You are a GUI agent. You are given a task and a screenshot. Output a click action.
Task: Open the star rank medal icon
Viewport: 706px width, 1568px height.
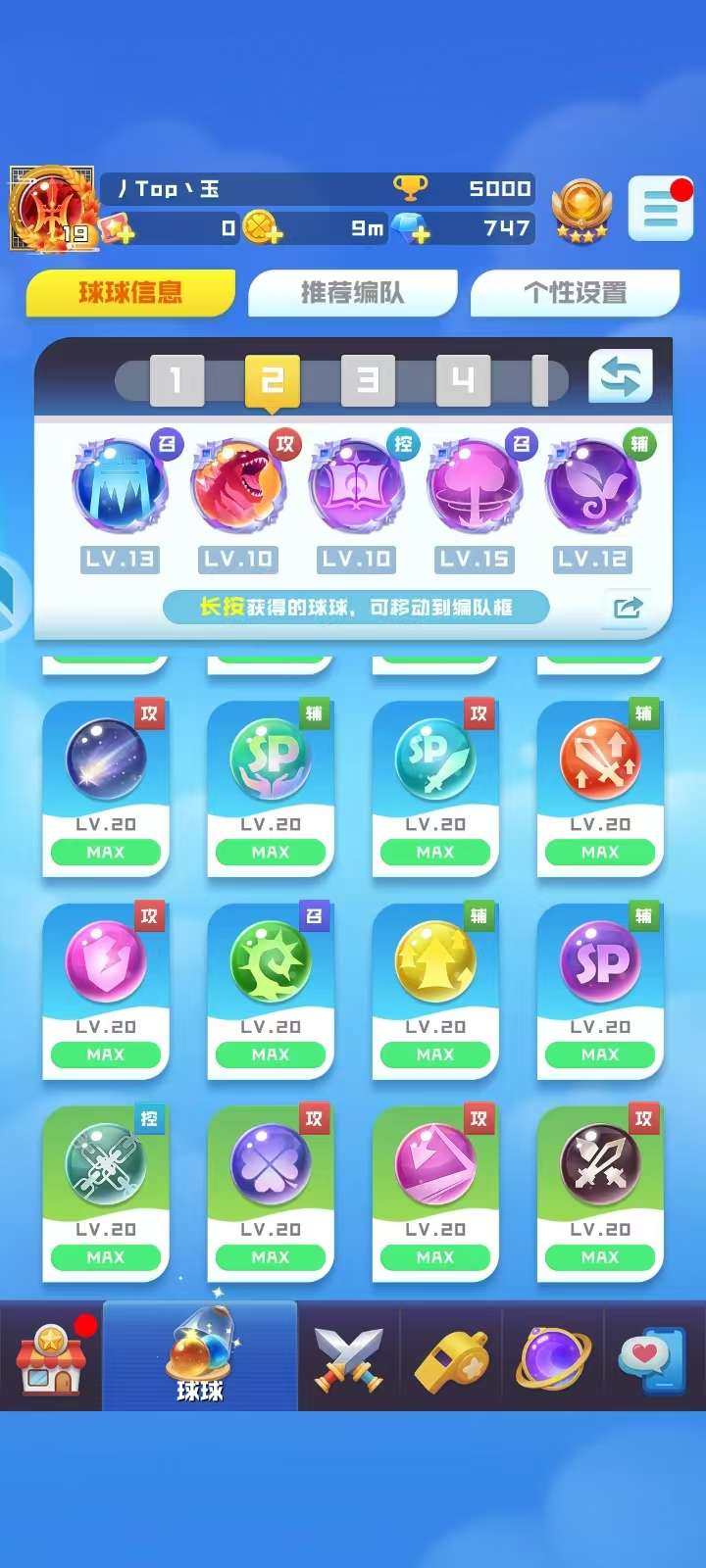[581, 210]
